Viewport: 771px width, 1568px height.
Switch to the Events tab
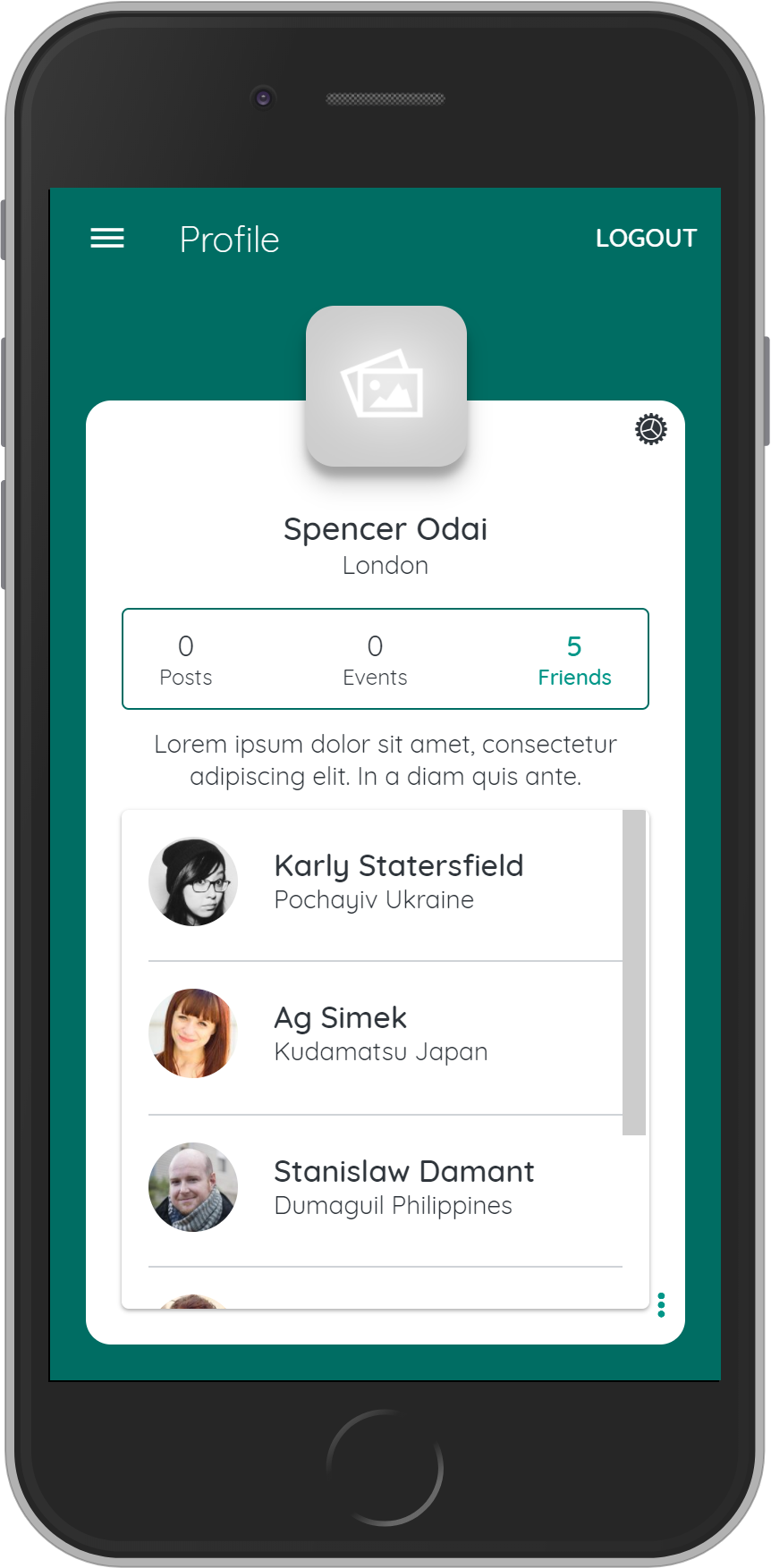pyautogui.click(x=375, y=660)
